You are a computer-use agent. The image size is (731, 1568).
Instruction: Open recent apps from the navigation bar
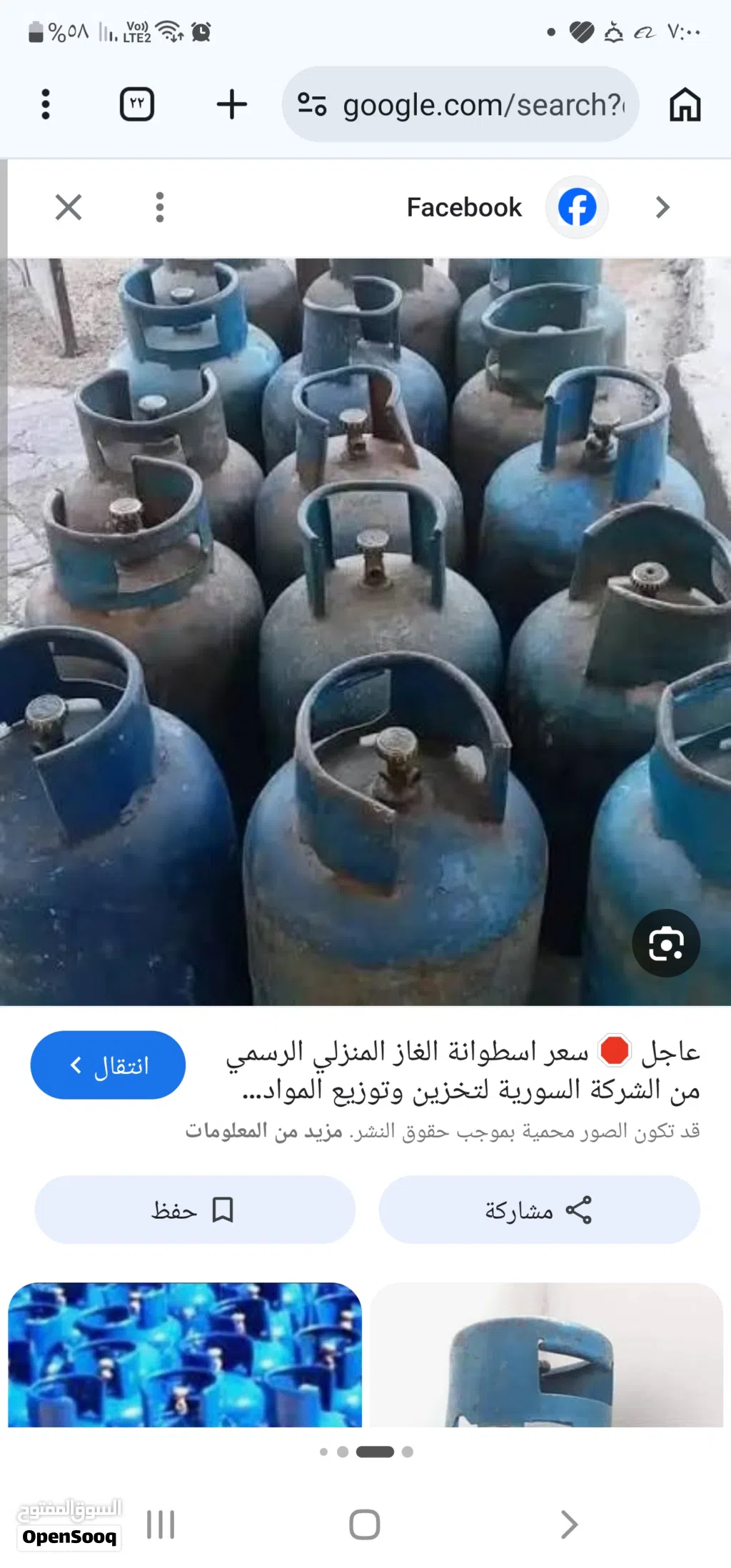coord(161,1524)
